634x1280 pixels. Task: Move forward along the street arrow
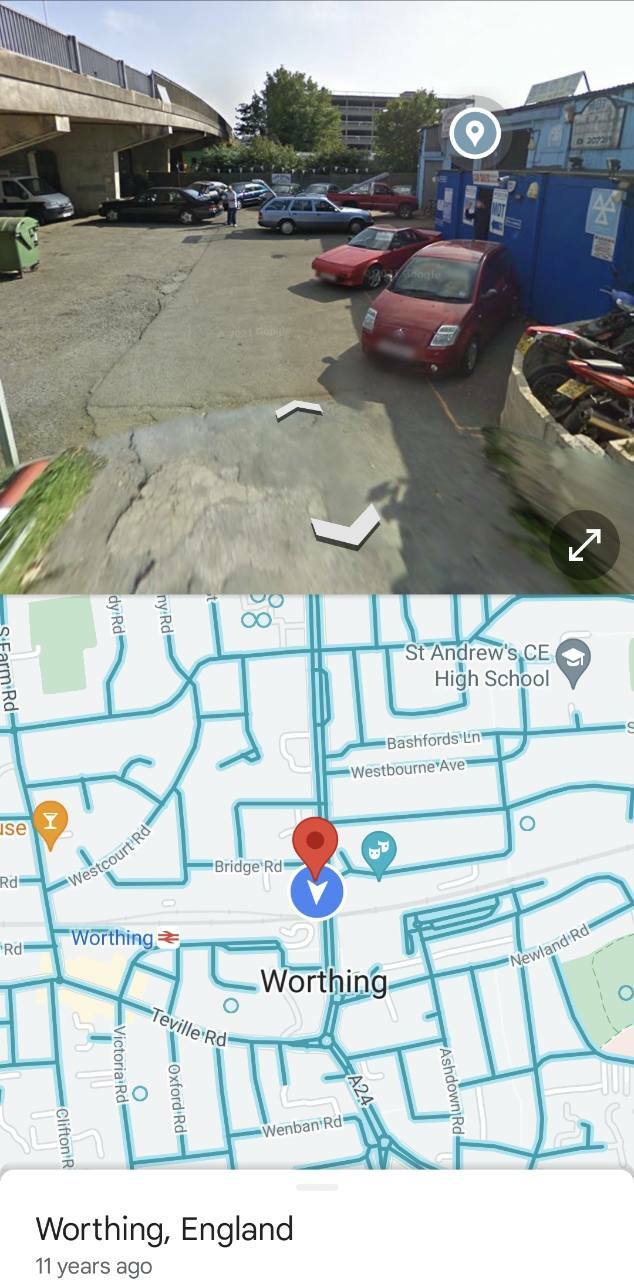click(x=299, y=409)
